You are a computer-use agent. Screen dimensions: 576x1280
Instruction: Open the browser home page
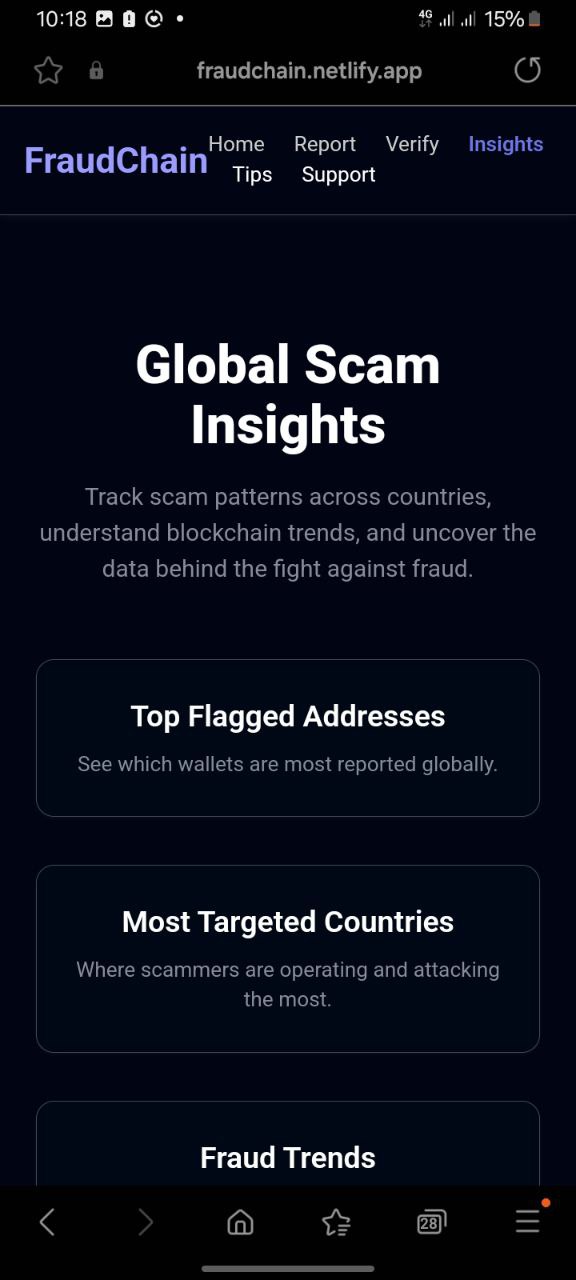click(x=240, y=1221)
